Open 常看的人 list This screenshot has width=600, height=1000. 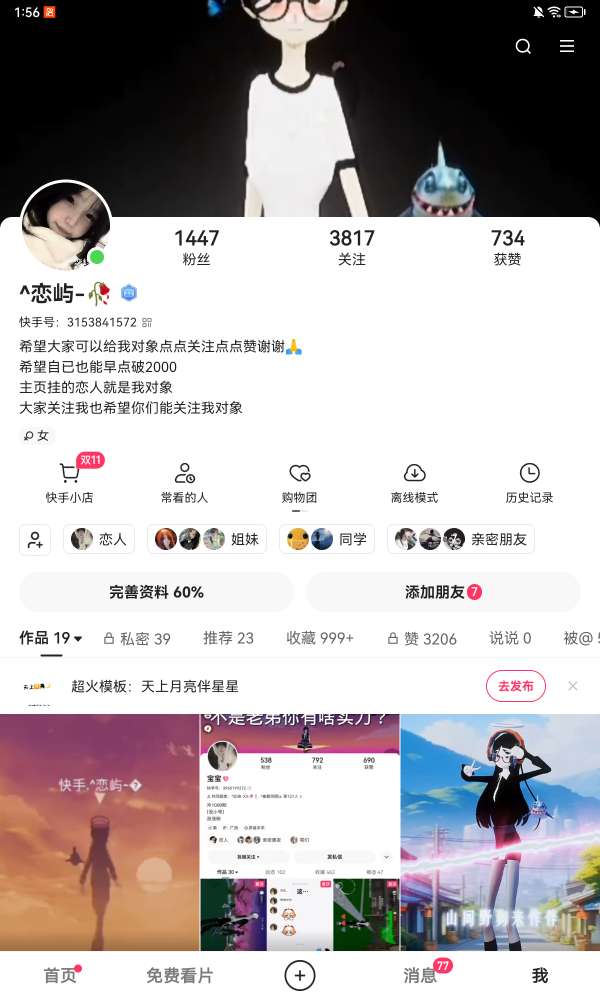point(184,483)
